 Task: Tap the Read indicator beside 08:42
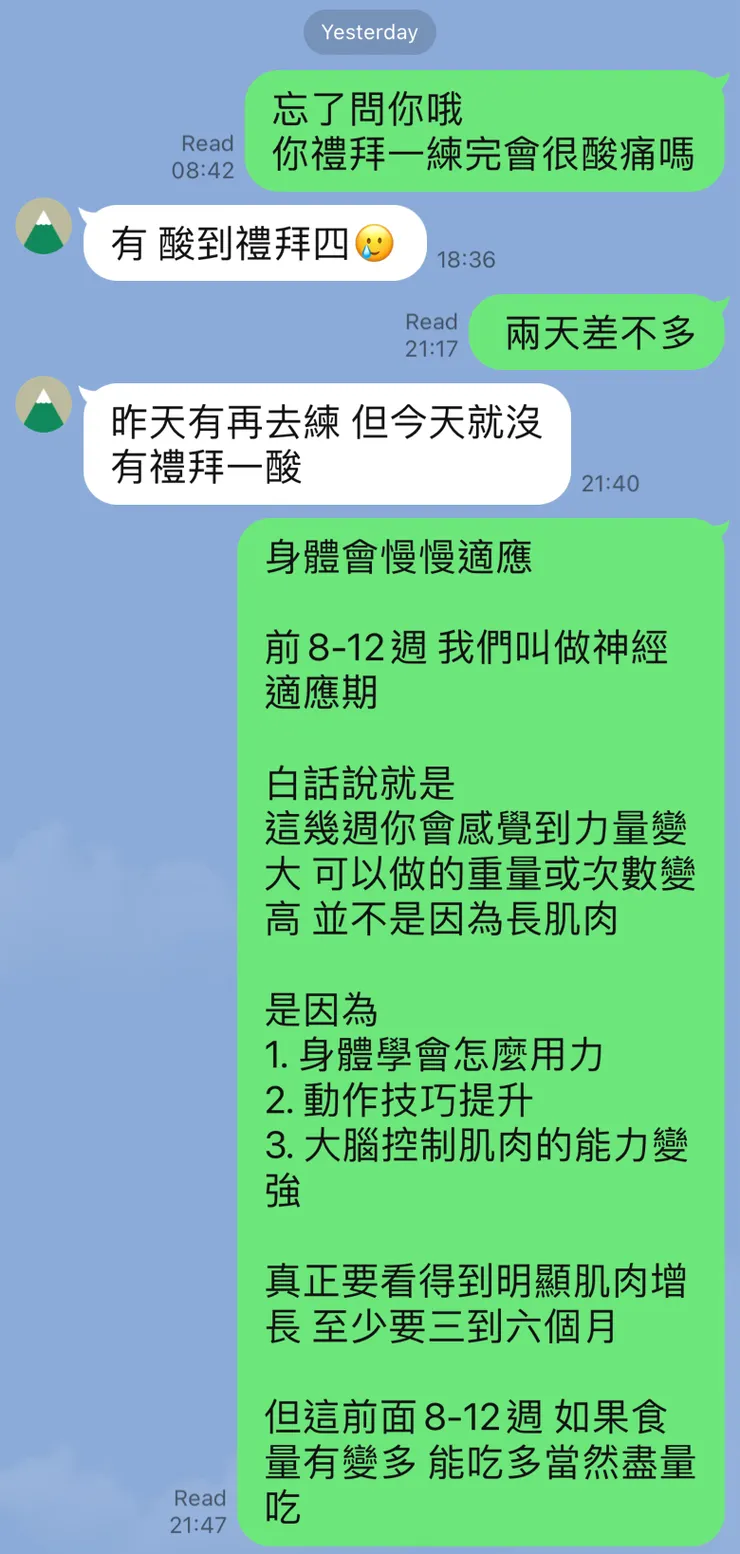pos(207,142)
